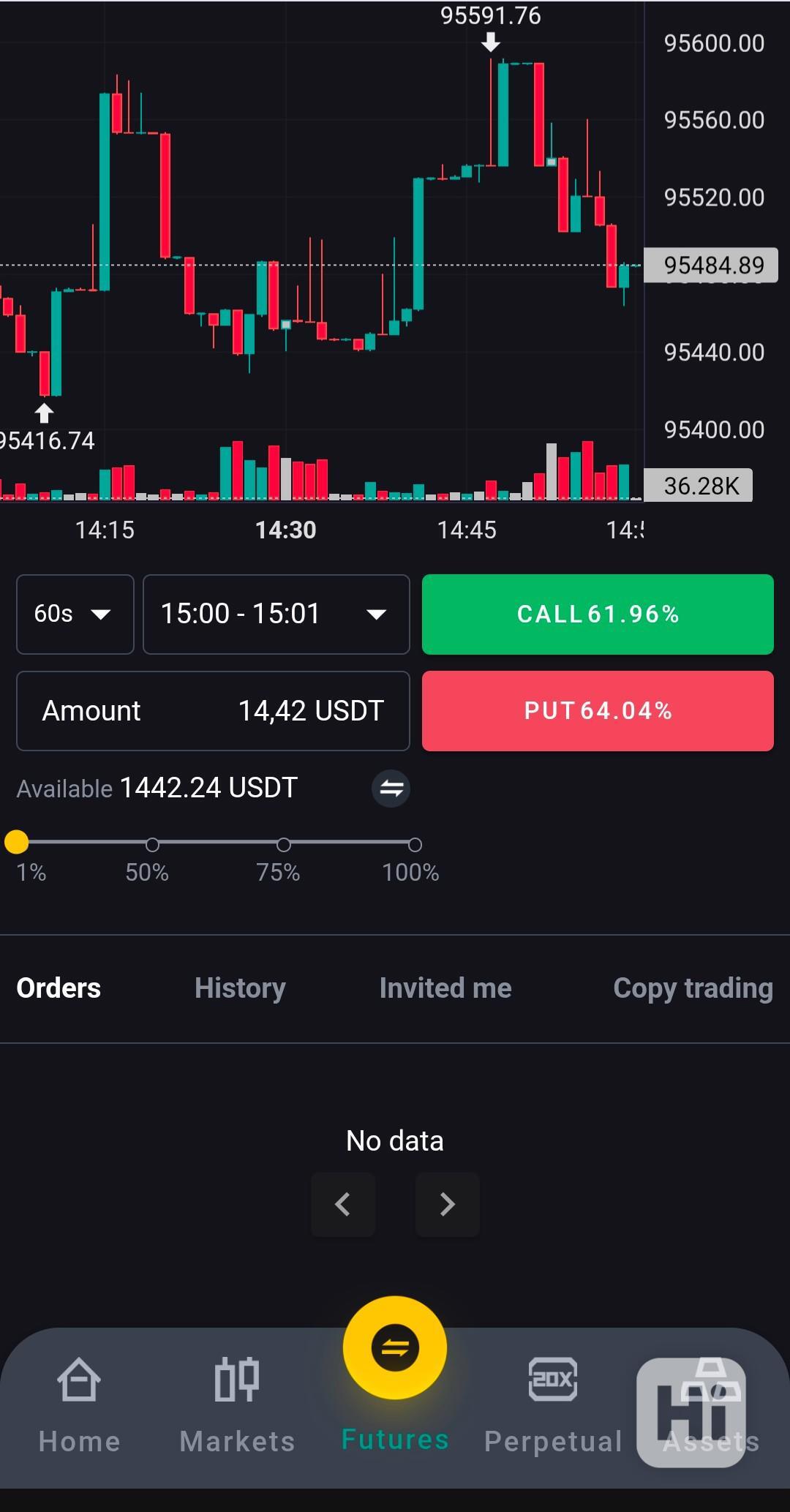Set amount slider to 50%

click(x=152, y=845)
